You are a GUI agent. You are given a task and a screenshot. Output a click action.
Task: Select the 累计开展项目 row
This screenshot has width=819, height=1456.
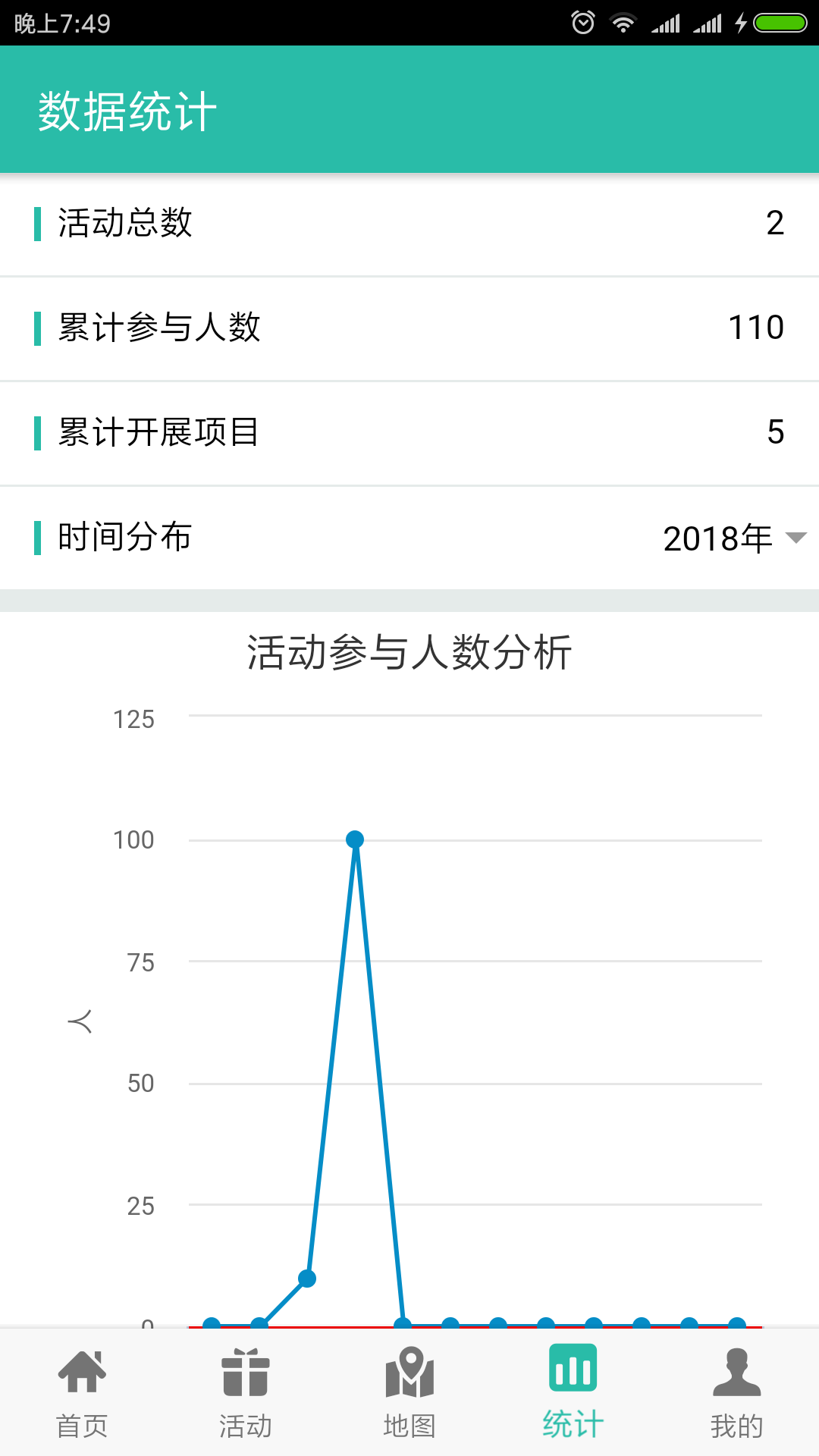[409, 434]
